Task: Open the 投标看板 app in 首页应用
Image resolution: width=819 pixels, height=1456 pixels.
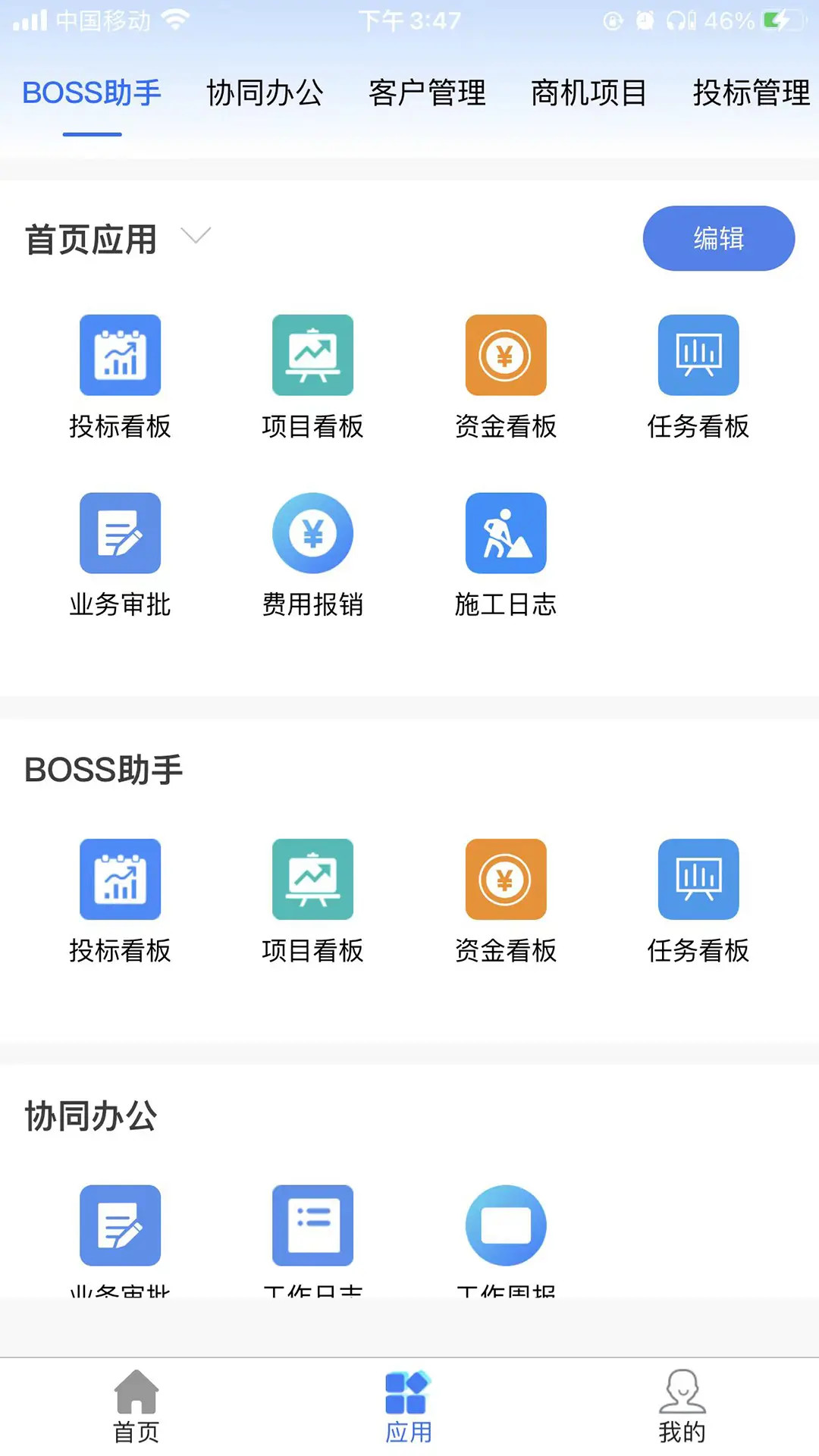Action: tap(121, 355)
